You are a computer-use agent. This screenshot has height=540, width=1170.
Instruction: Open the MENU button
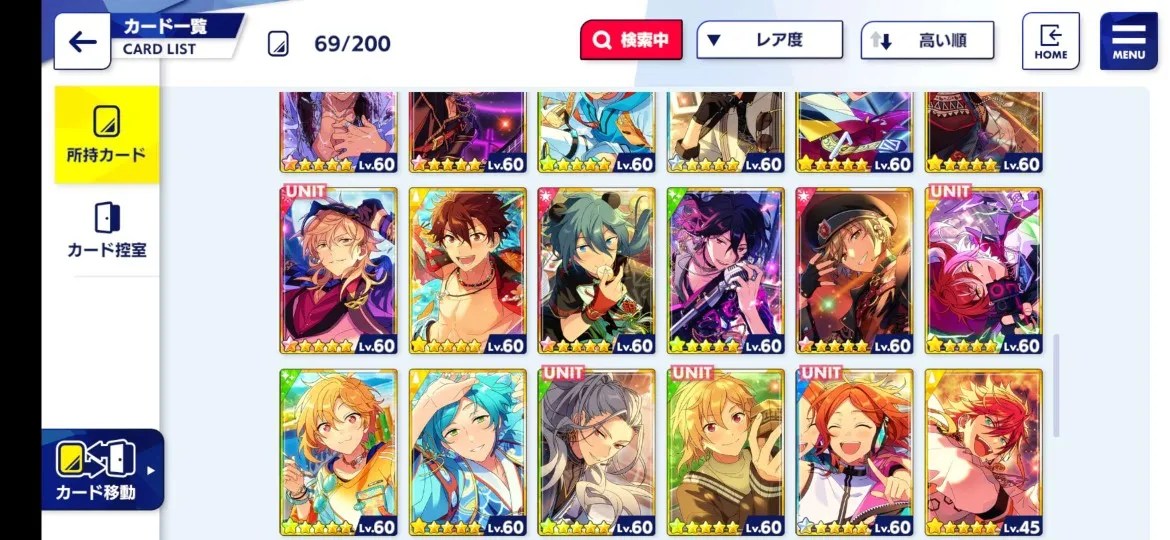[1128, 41]
